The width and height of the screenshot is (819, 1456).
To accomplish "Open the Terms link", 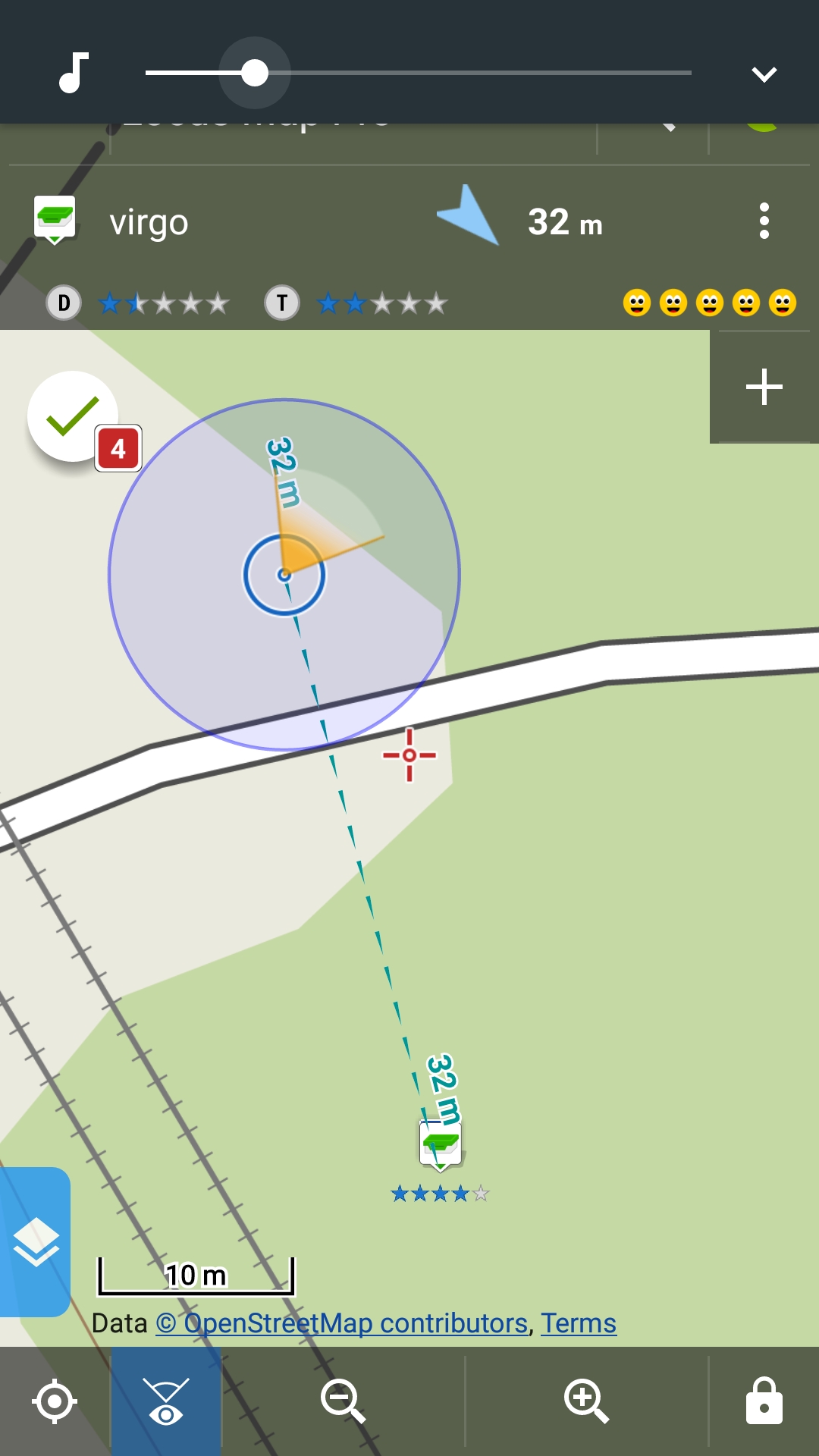I will 579,1323.
